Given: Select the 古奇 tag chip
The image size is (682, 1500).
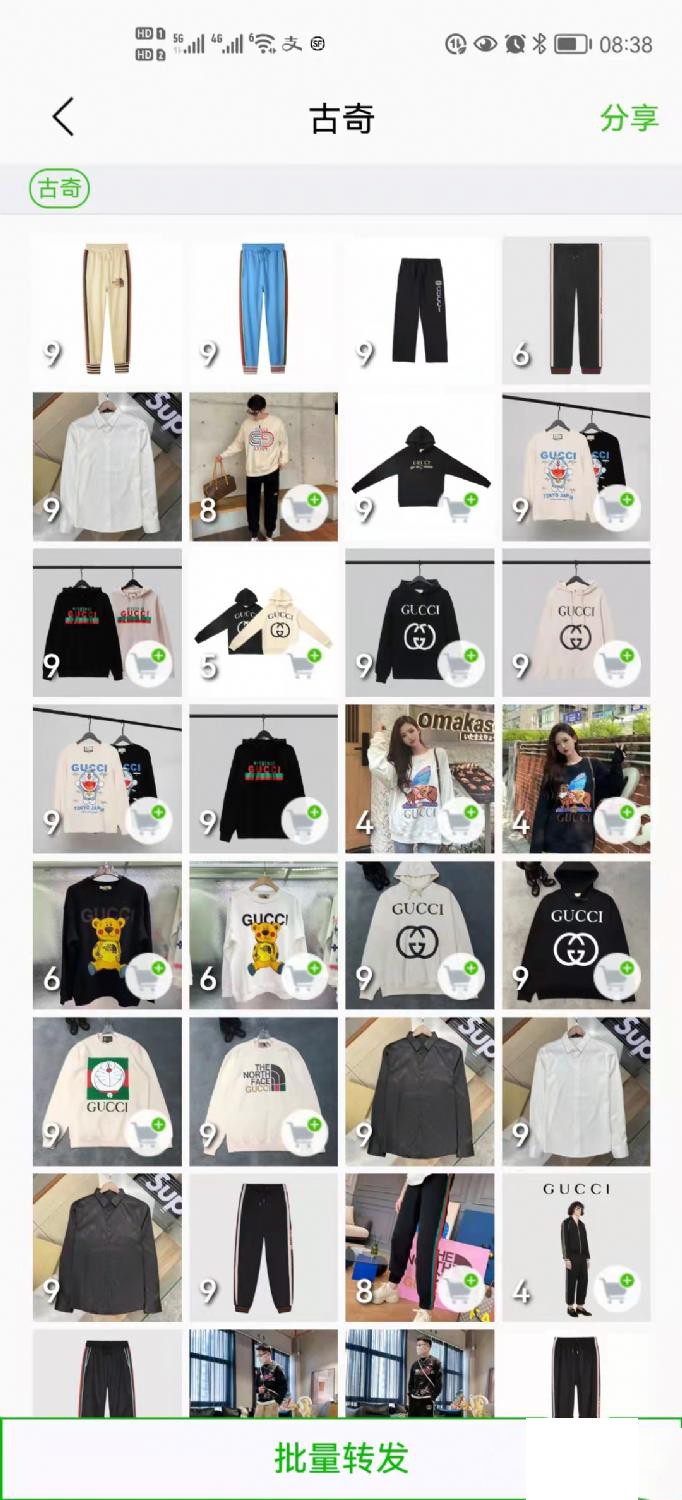Looking at the screenshot, I should tap(60, 188).
